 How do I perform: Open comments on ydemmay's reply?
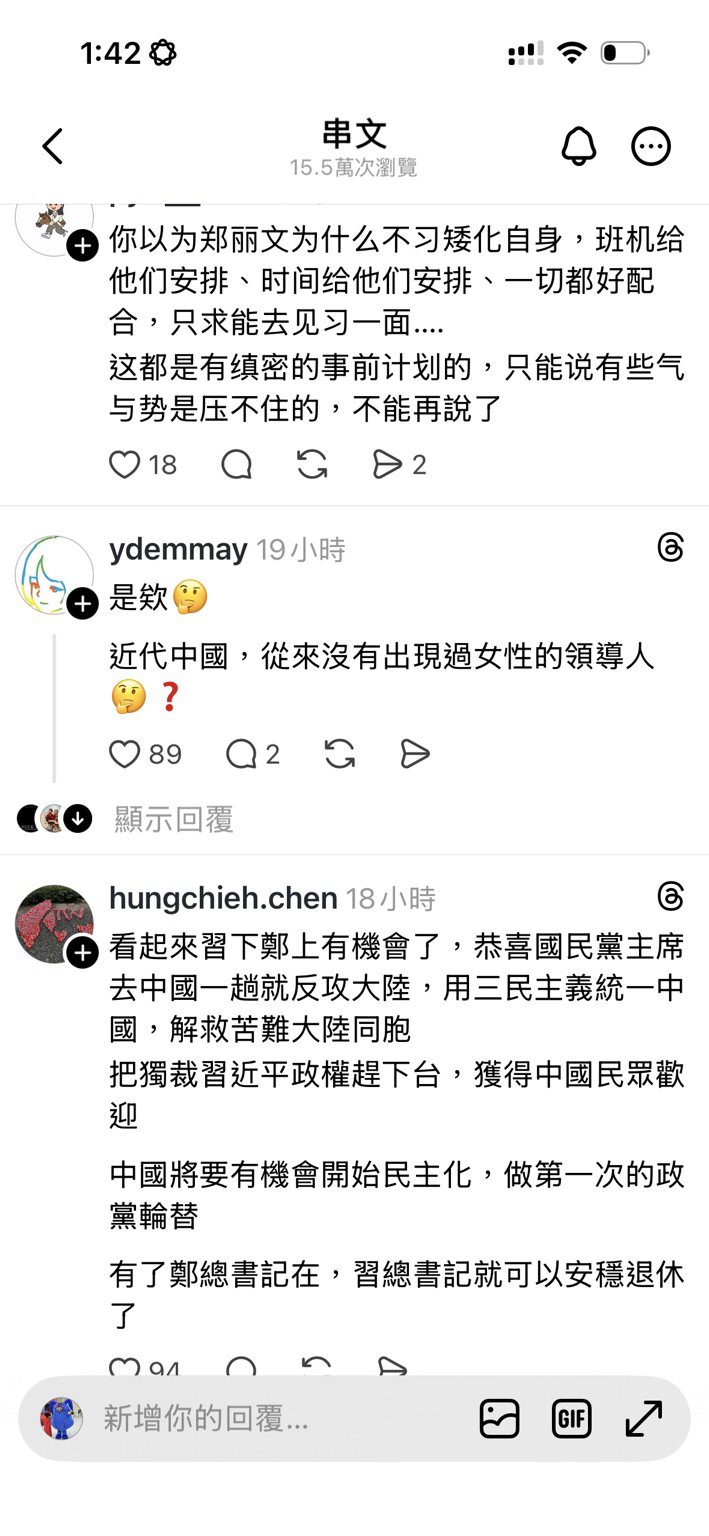click(241, 754)
